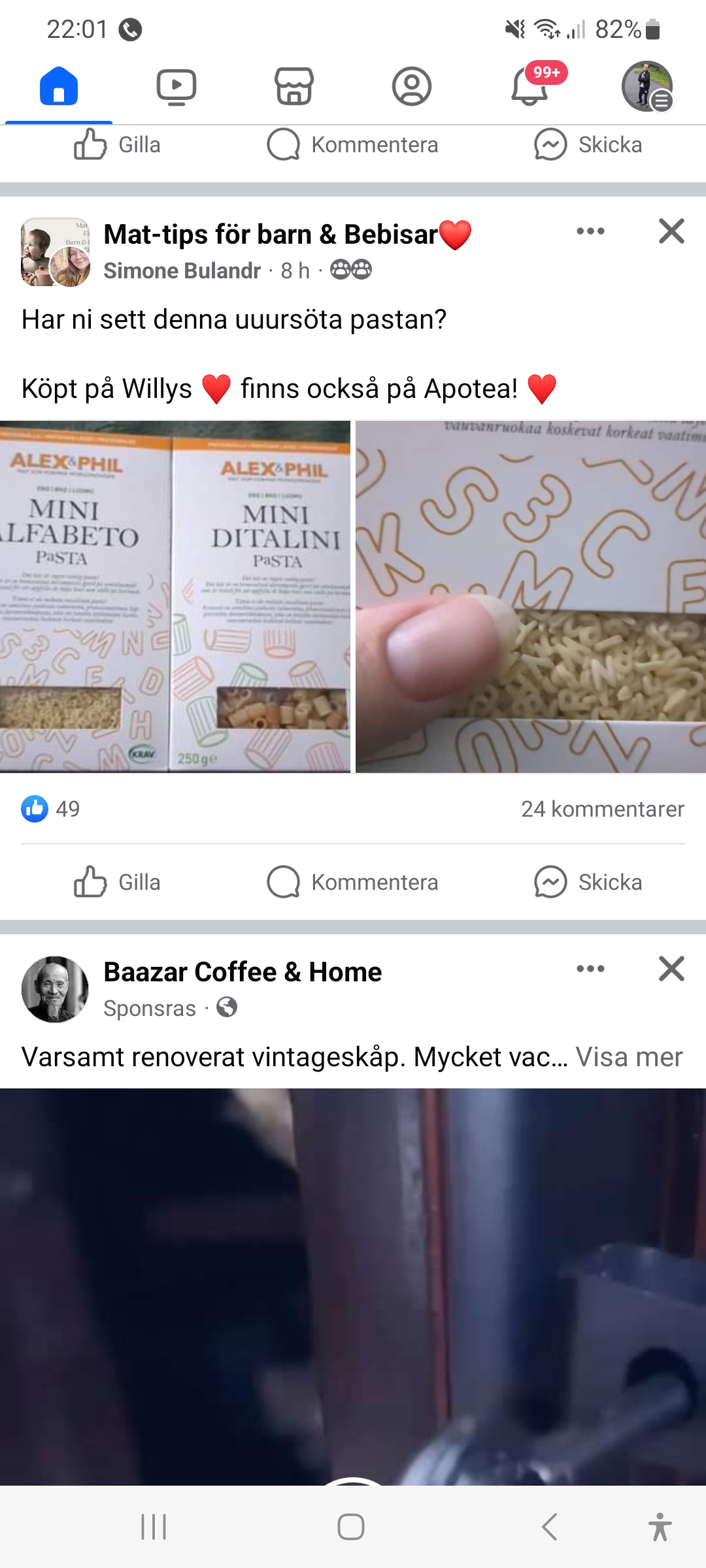Open the Marketplace tab

point(294,86)
